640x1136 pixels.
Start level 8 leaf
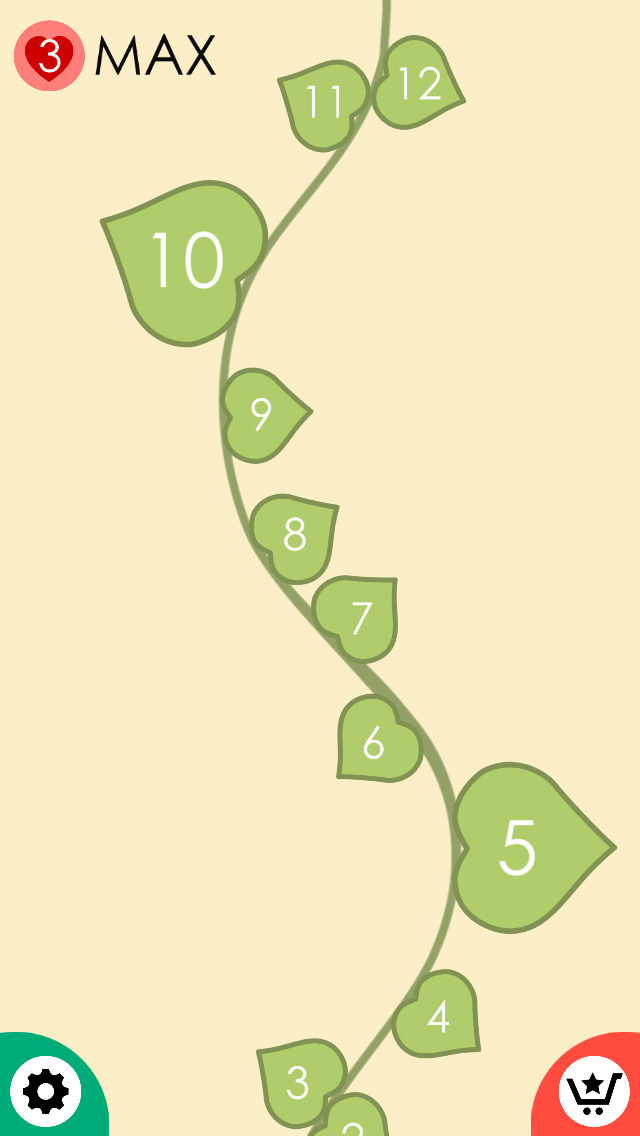[294, 535]
